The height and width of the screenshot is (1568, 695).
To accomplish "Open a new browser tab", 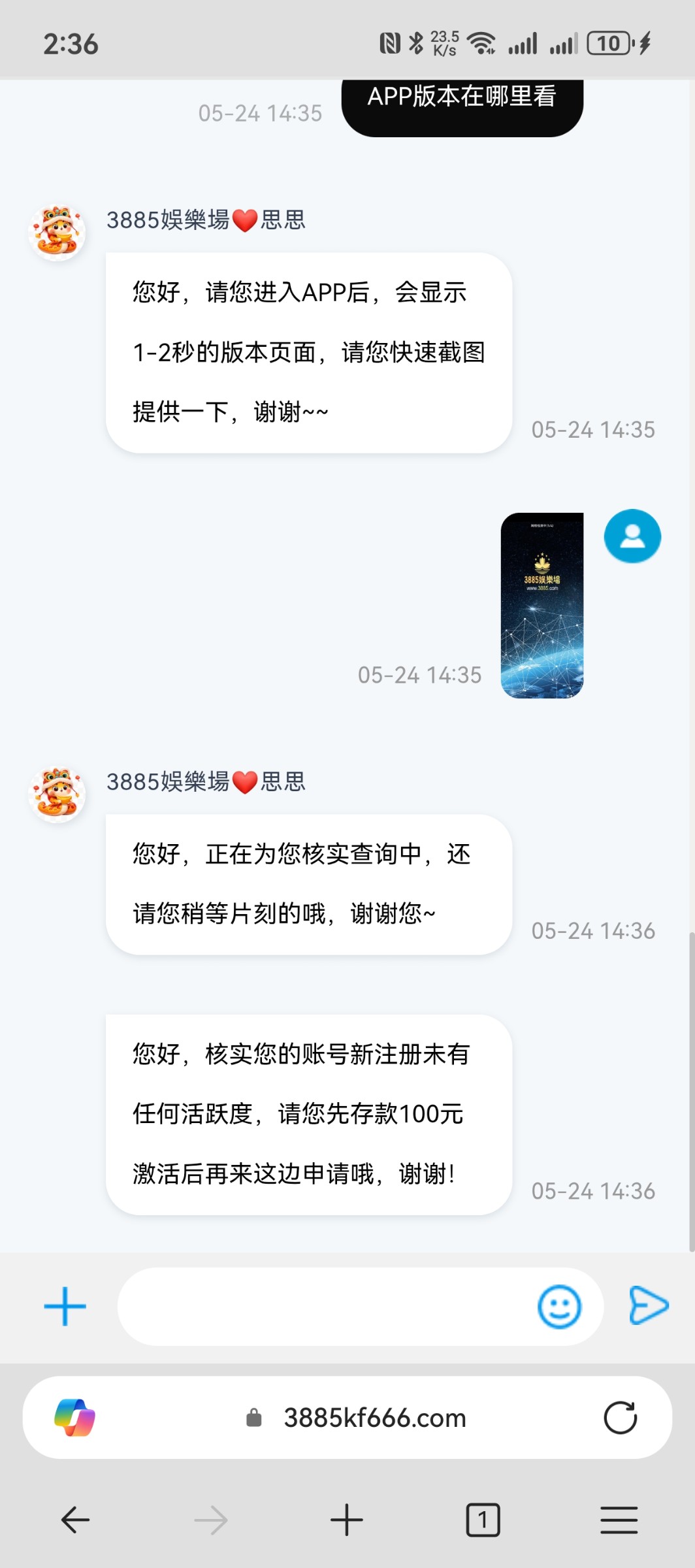I will (347, 1520).
